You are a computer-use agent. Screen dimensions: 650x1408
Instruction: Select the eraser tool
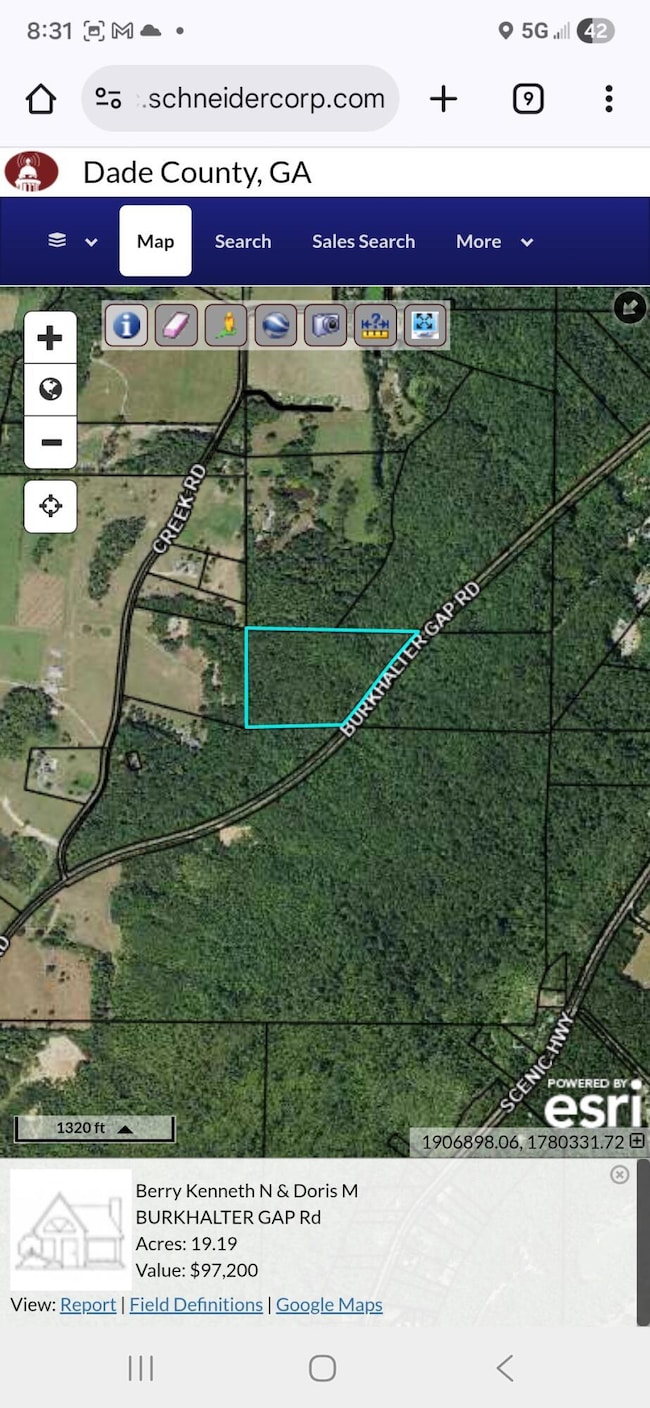176,326
